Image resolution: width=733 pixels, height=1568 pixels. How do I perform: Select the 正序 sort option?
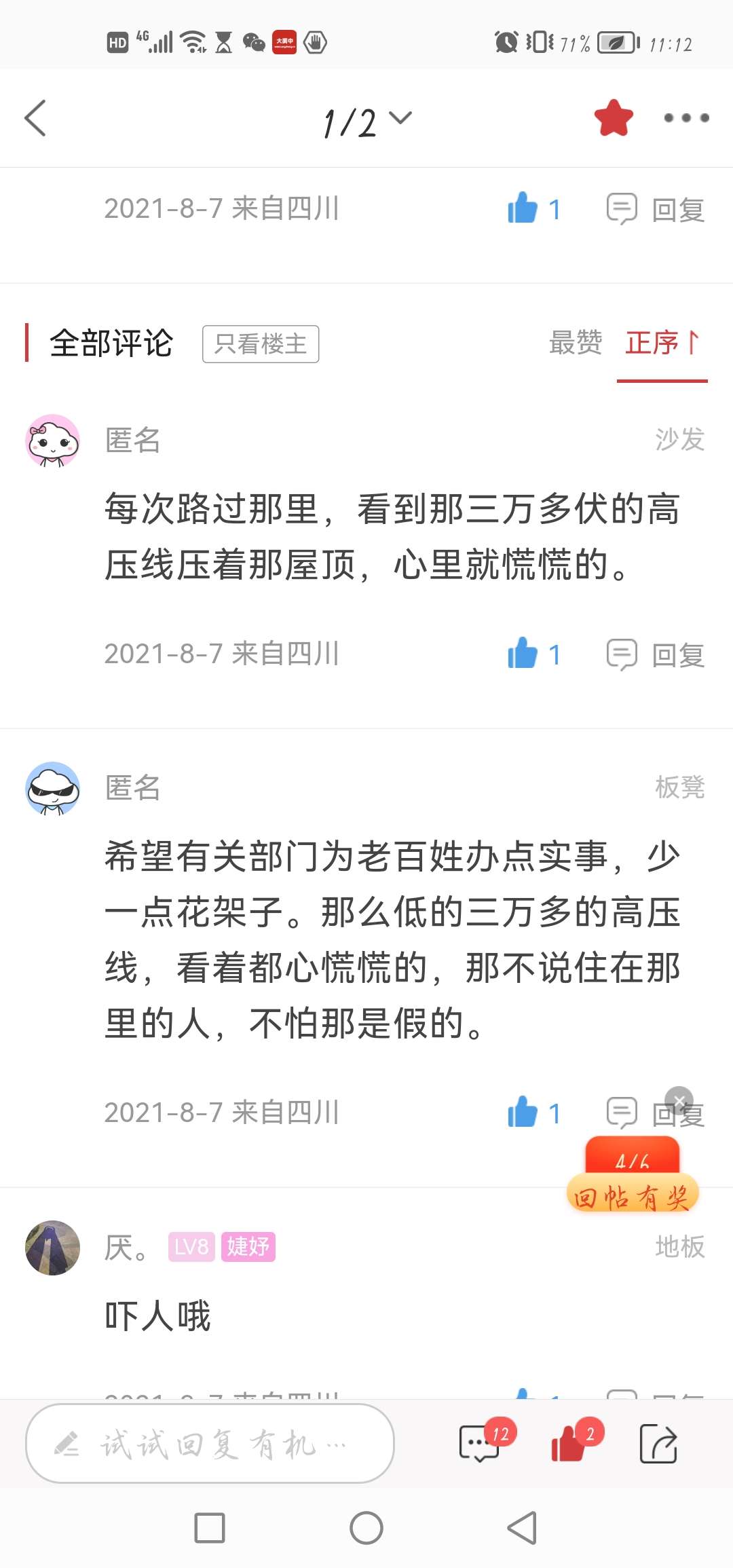tap(661, 343)
